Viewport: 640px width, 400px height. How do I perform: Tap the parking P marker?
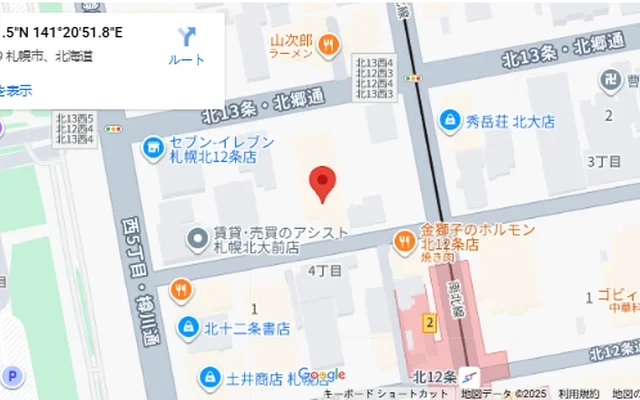pyautogui.click(x=13, y=377)
